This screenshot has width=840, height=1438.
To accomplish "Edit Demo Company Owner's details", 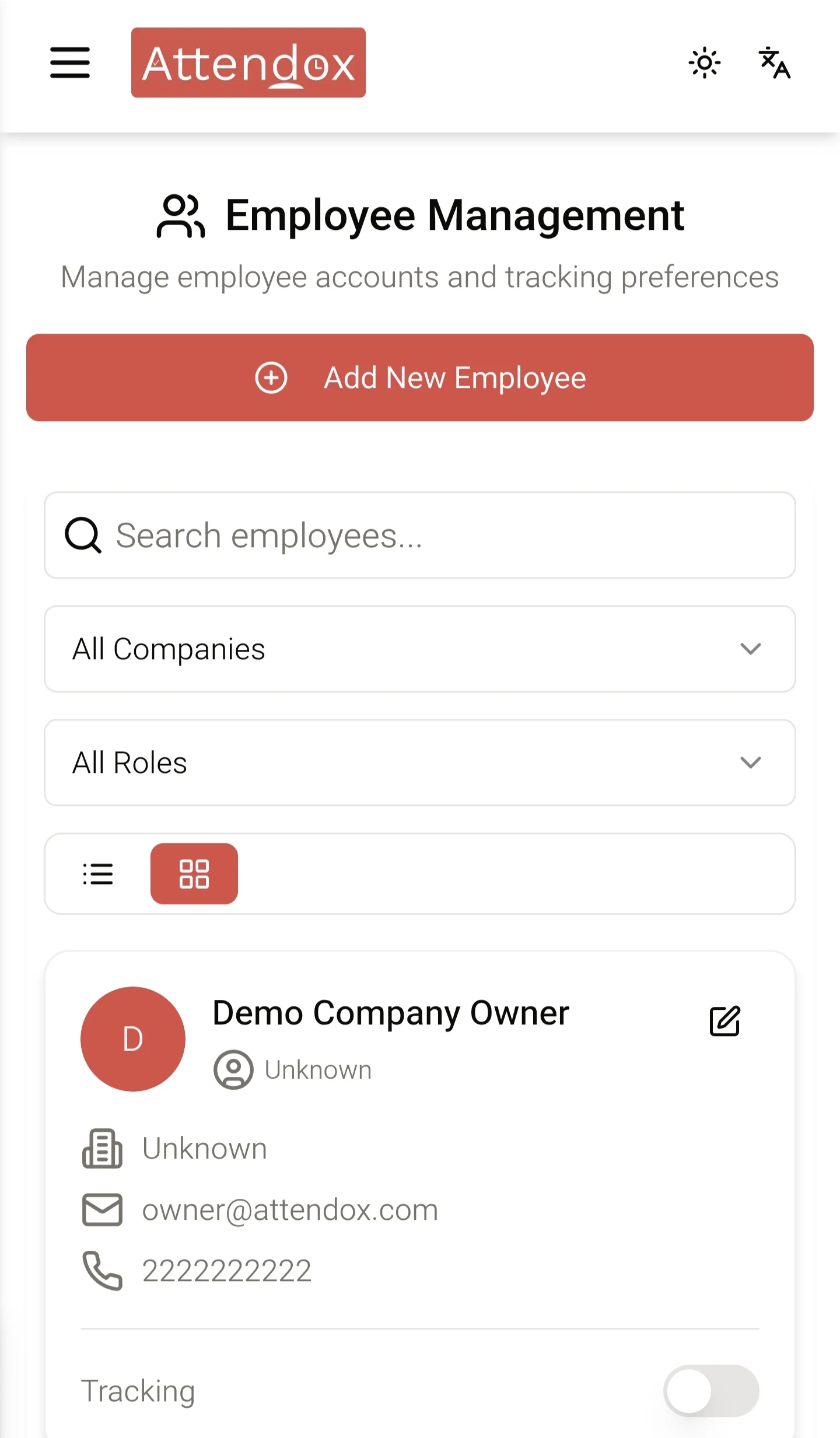I will [724, 1021].
